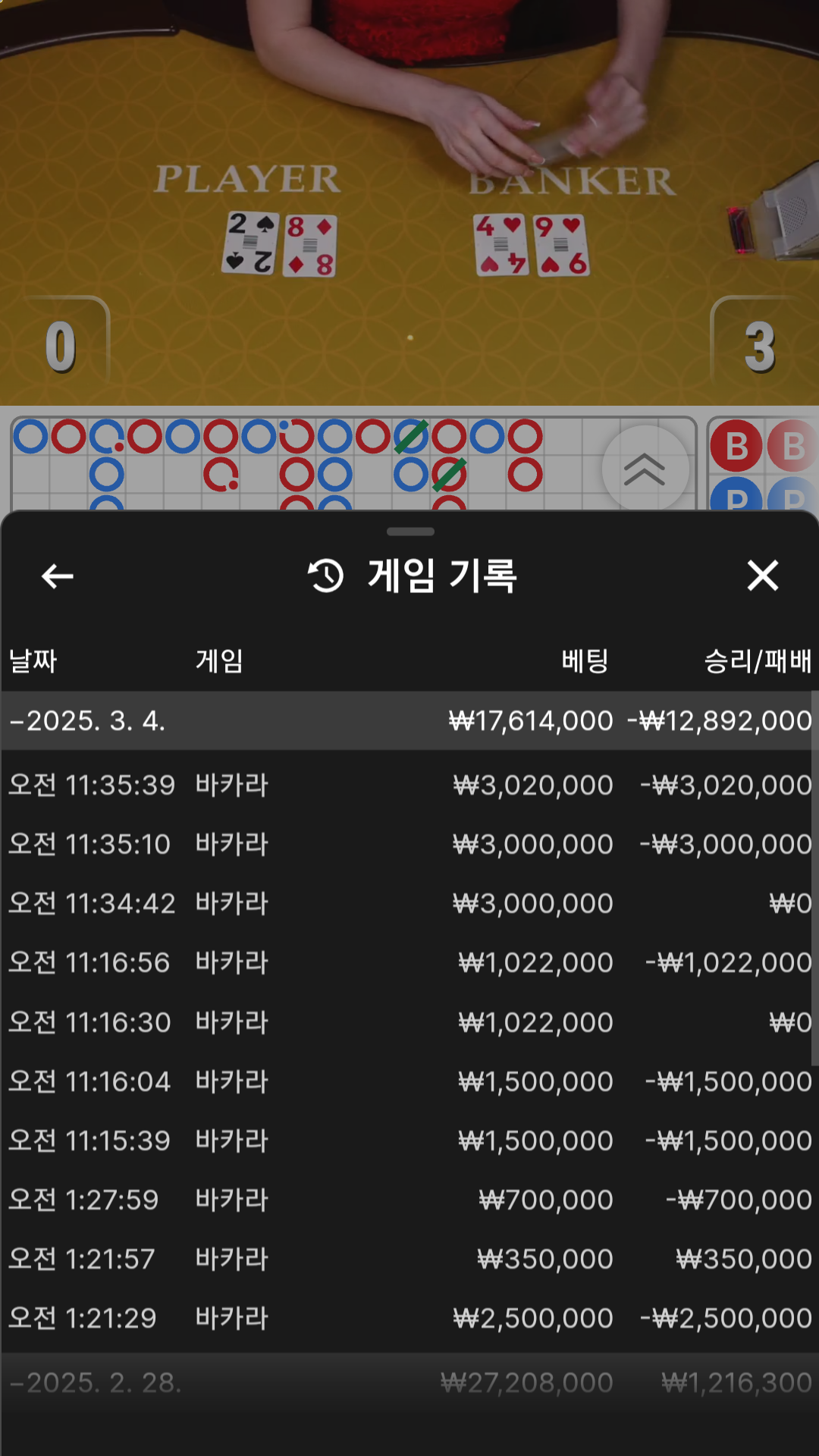Open the 1:21:57 winning round record
The width and height of the screenshot is (819, 1456).
409,1259
